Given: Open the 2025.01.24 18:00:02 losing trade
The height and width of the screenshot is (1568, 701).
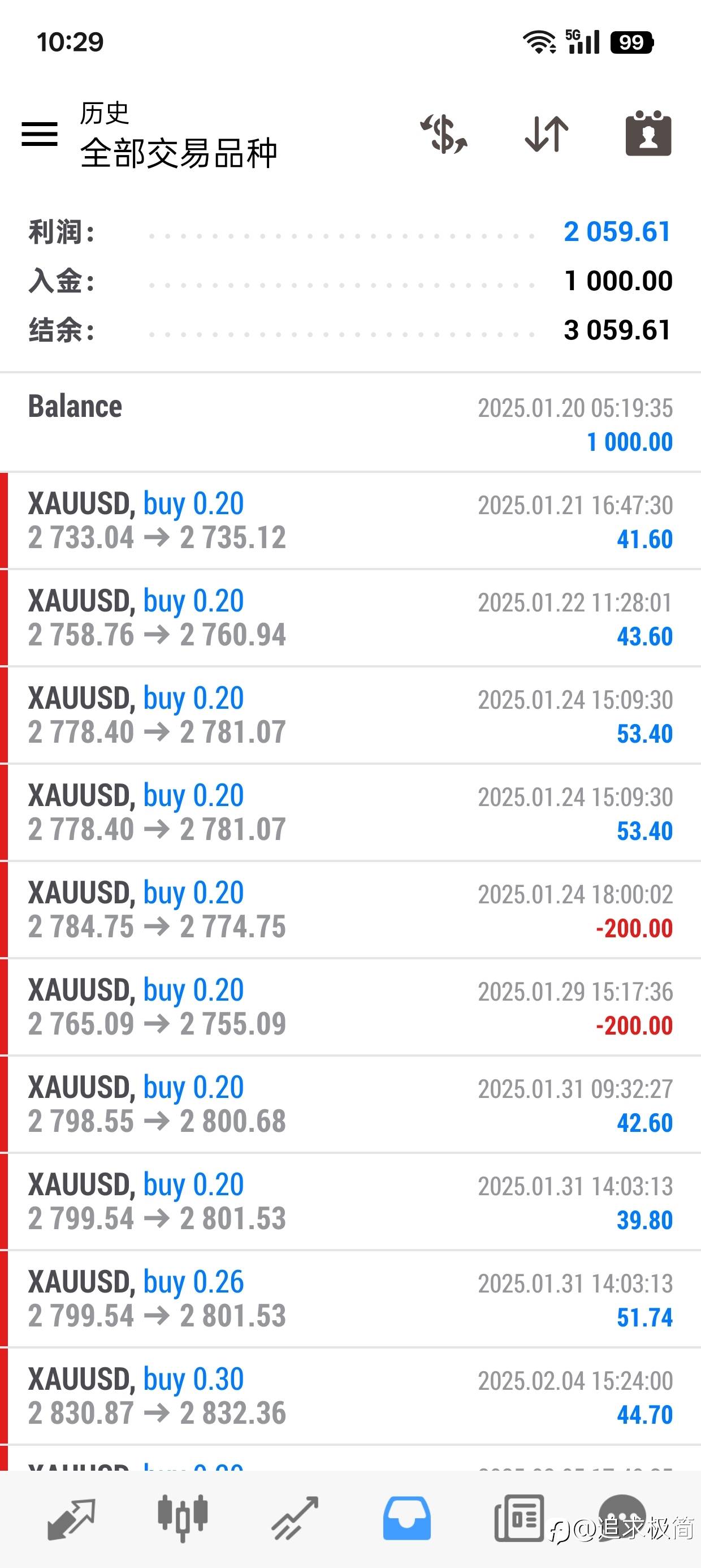Looking at the screenshot, I should point(350,910).
